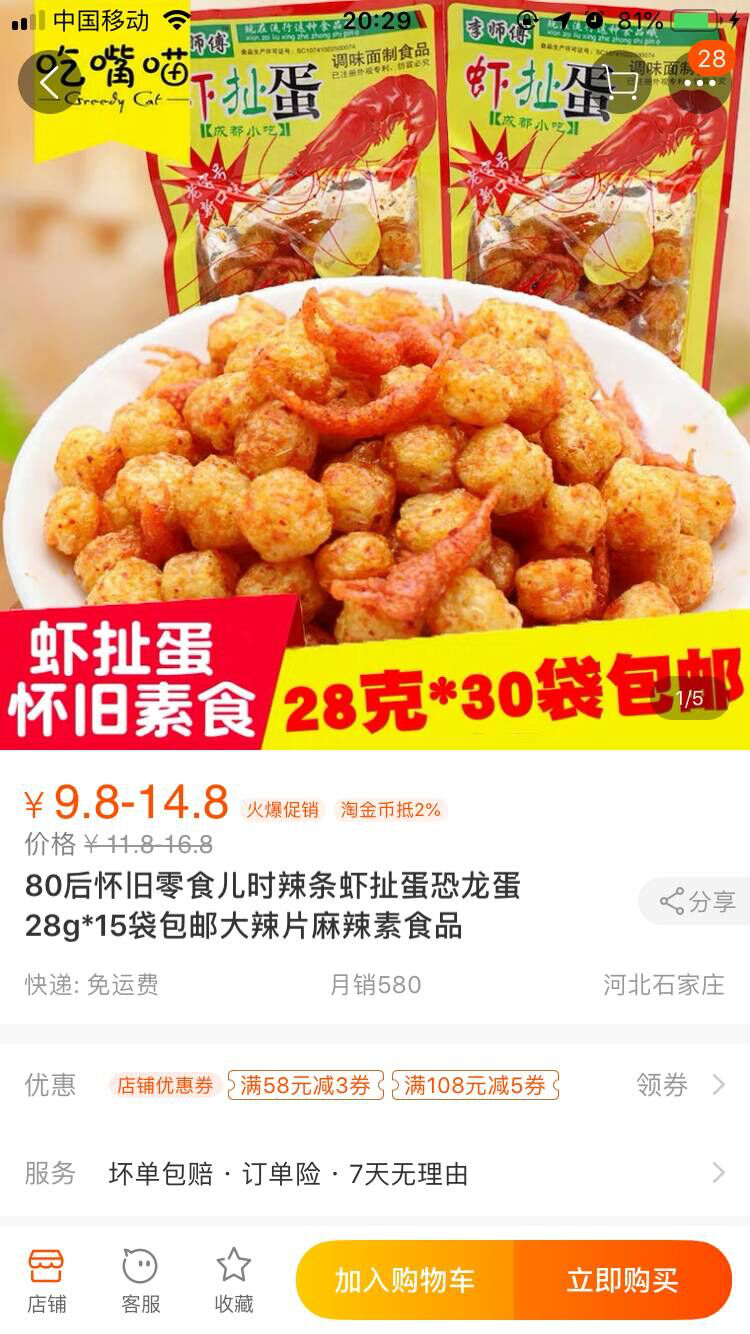
Task: Contact 客服 customer service
Action: pyautogui.click(x=140, y=1280)
